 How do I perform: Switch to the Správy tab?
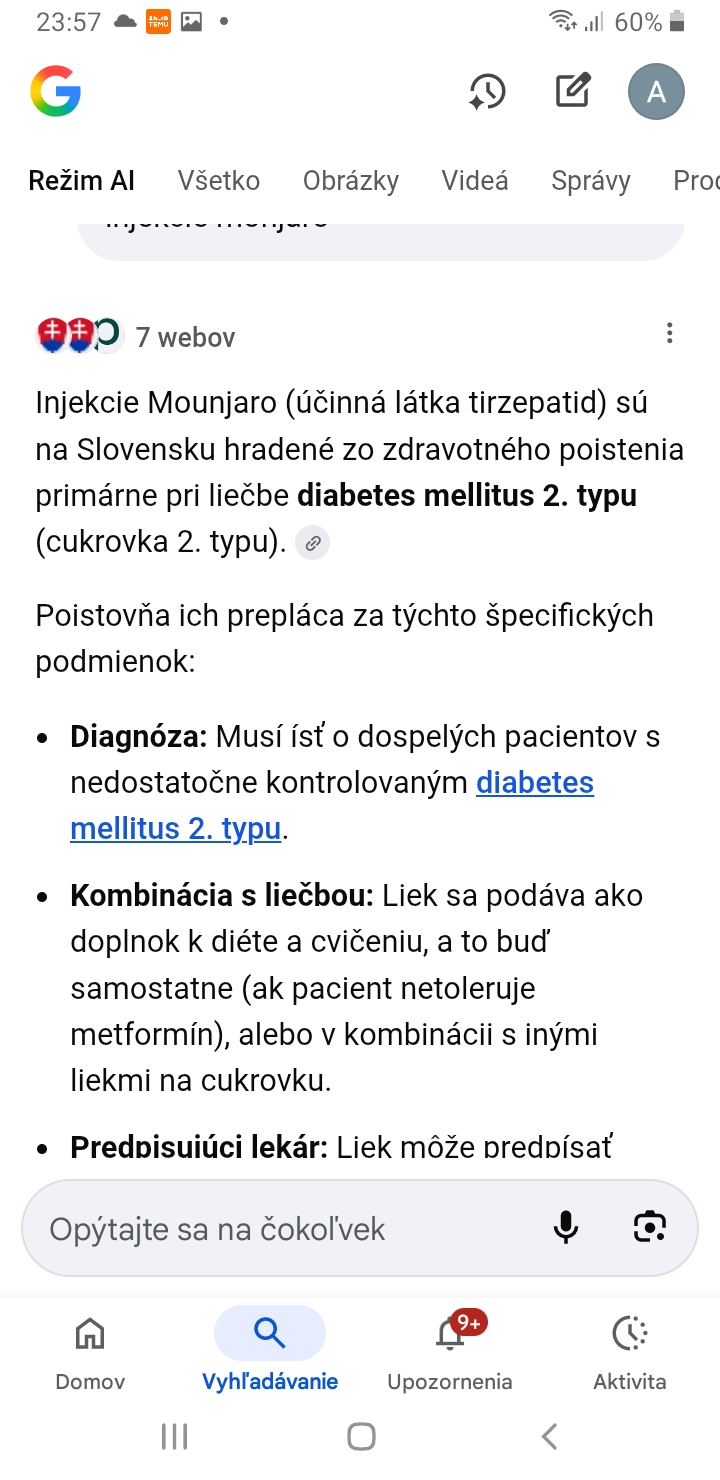[x=591, y=181]
